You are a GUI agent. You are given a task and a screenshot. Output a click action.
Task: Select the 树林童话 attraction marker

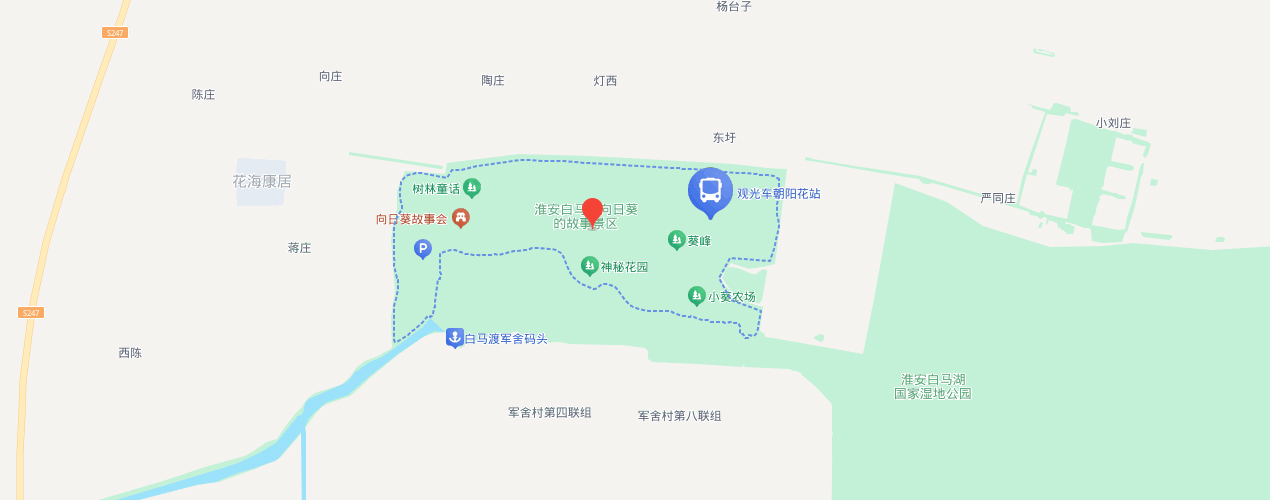472,188
